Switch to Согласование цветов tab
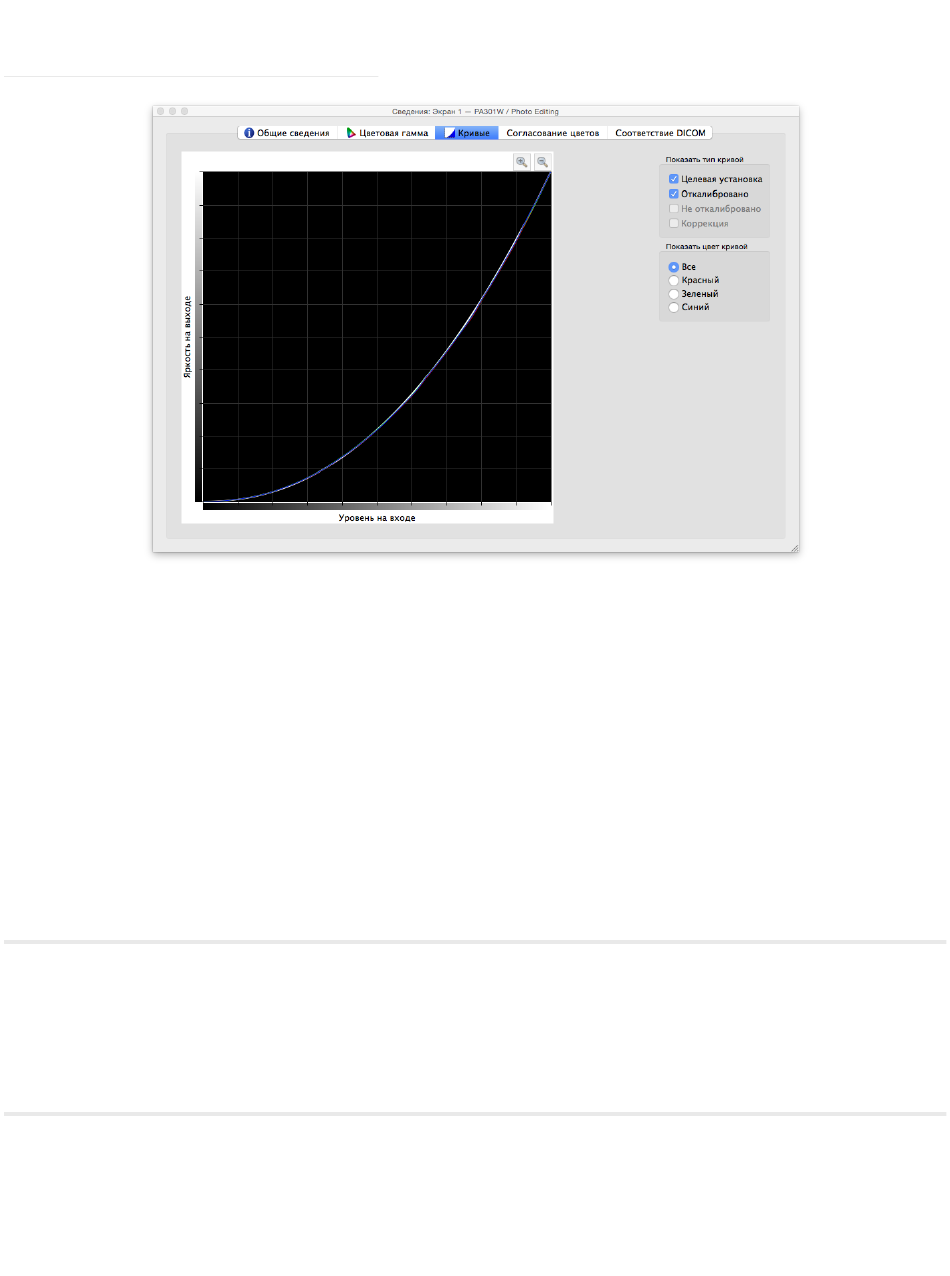The width and height of the screenshot is (950, 1276). (553, 132)
